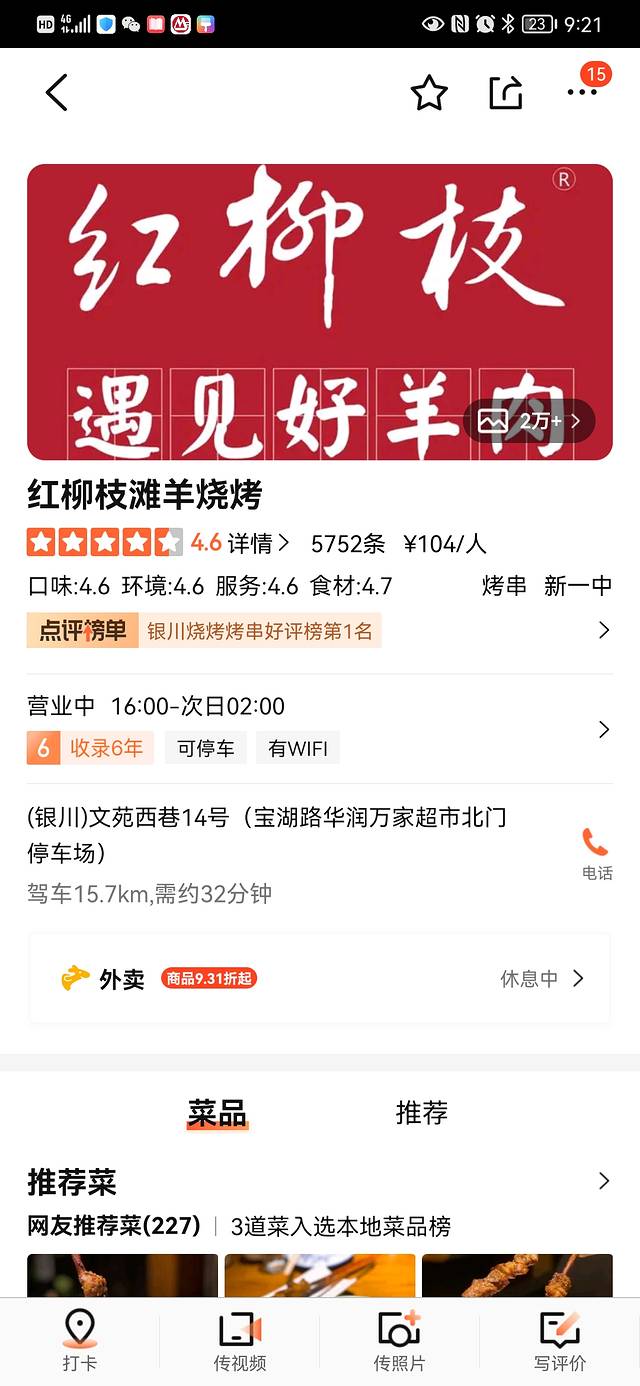Screen dimensions: 640x1386
Task: Favorite this restaurant with the star
Action: click(429, 93)
